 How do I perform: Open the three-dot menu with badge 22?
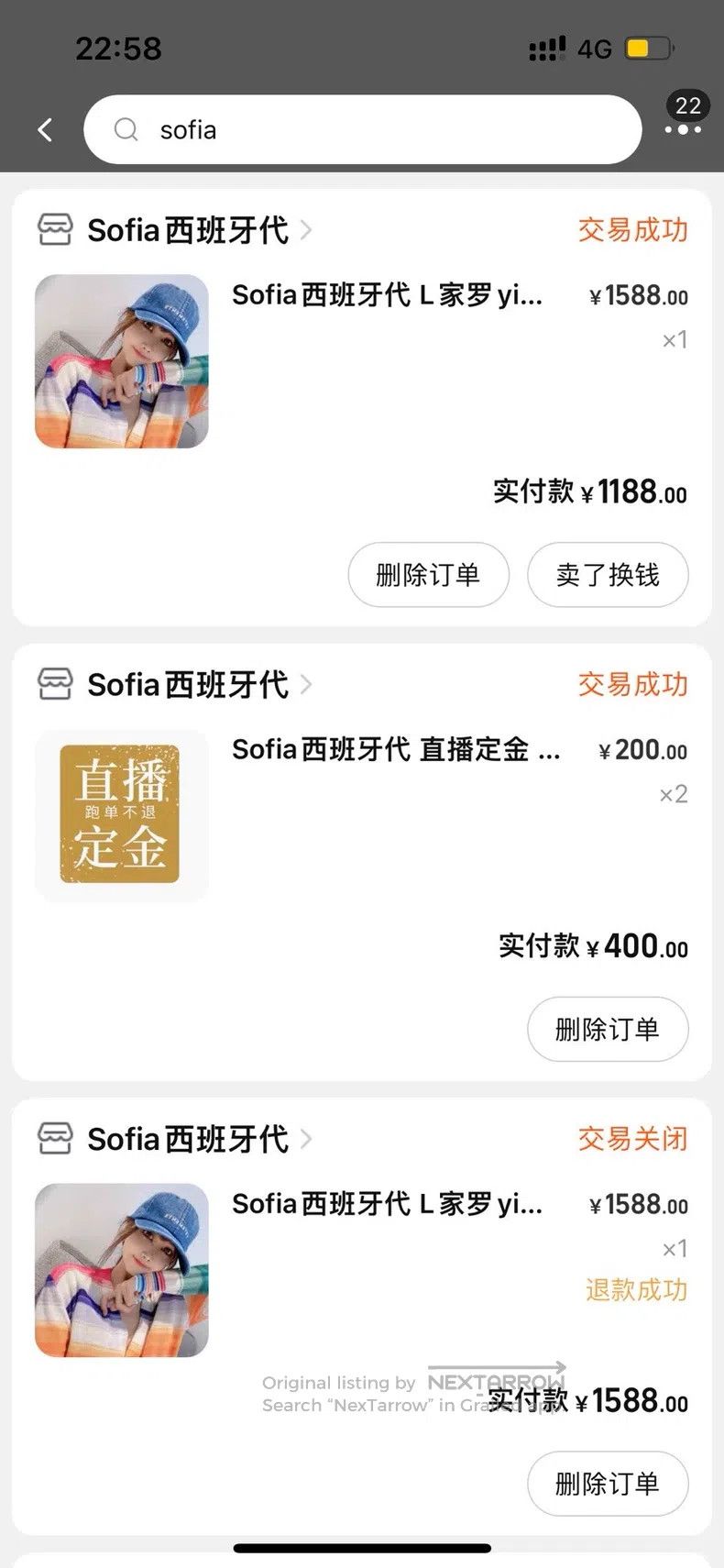pyautogui.click(x=684, y=115)
